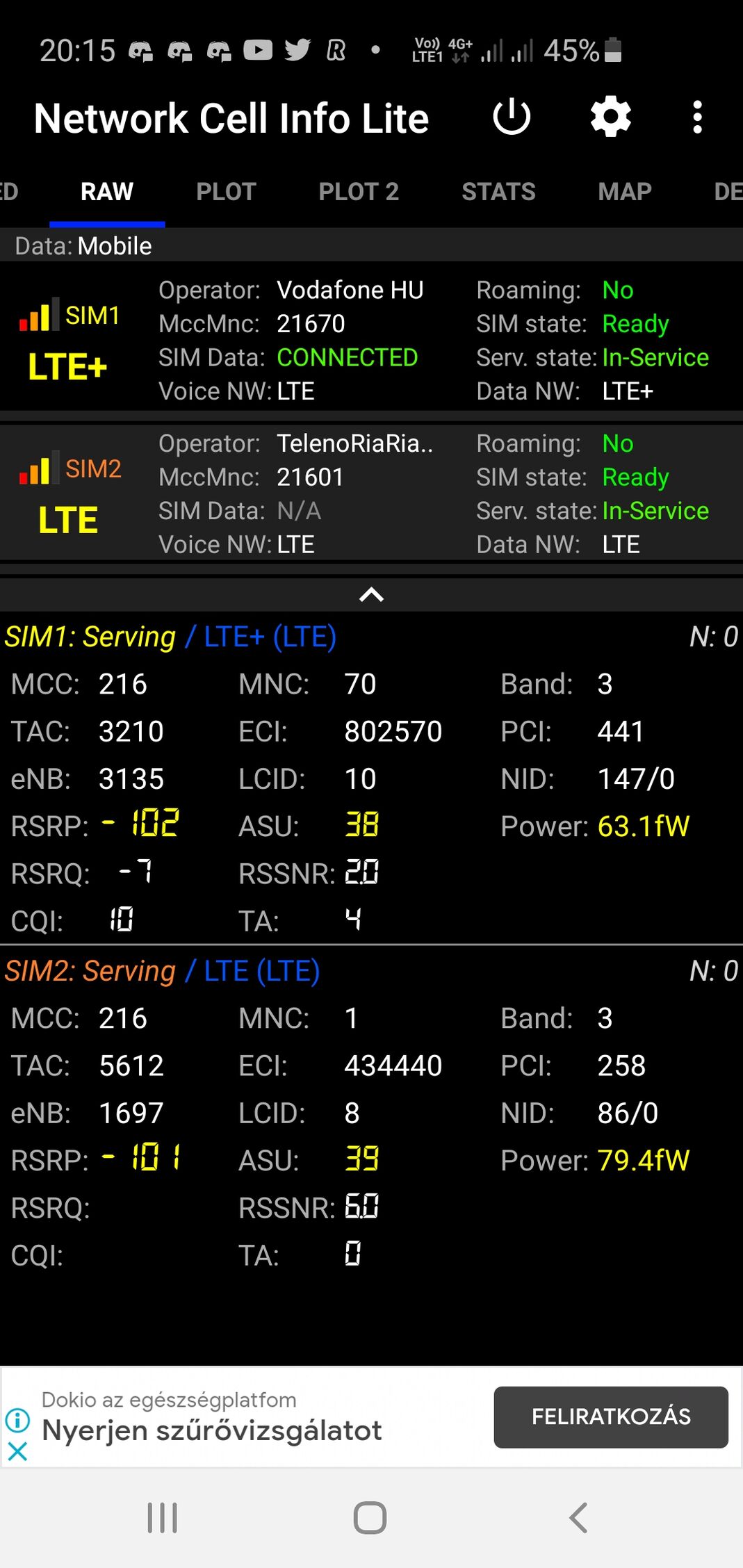The width and height of the screenshot is (743, 1568).
Task: Switch to the PLOT 2 tab
Action: point(359,192)
